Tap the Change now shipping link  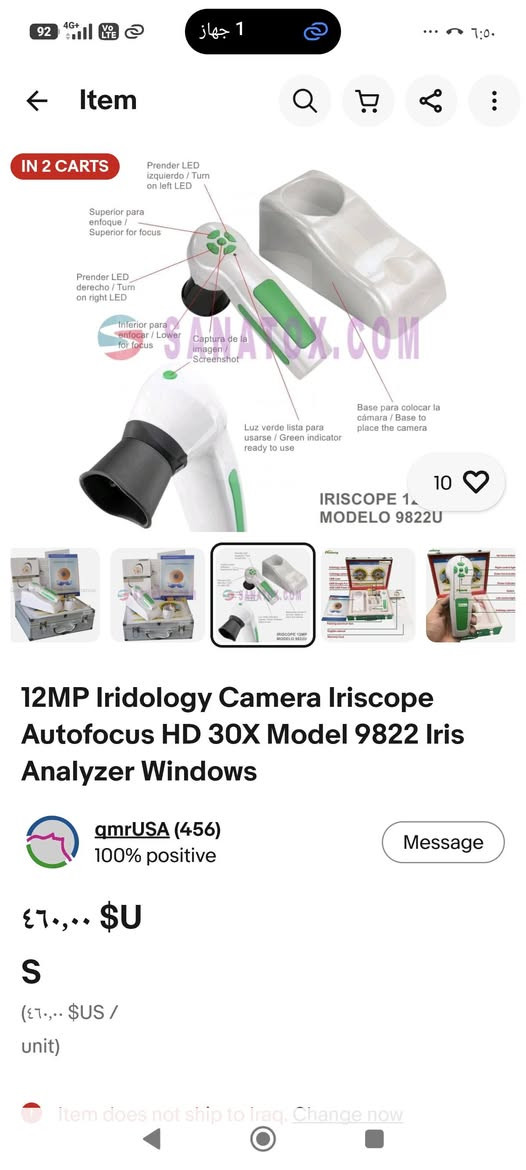coord(348,1115)
